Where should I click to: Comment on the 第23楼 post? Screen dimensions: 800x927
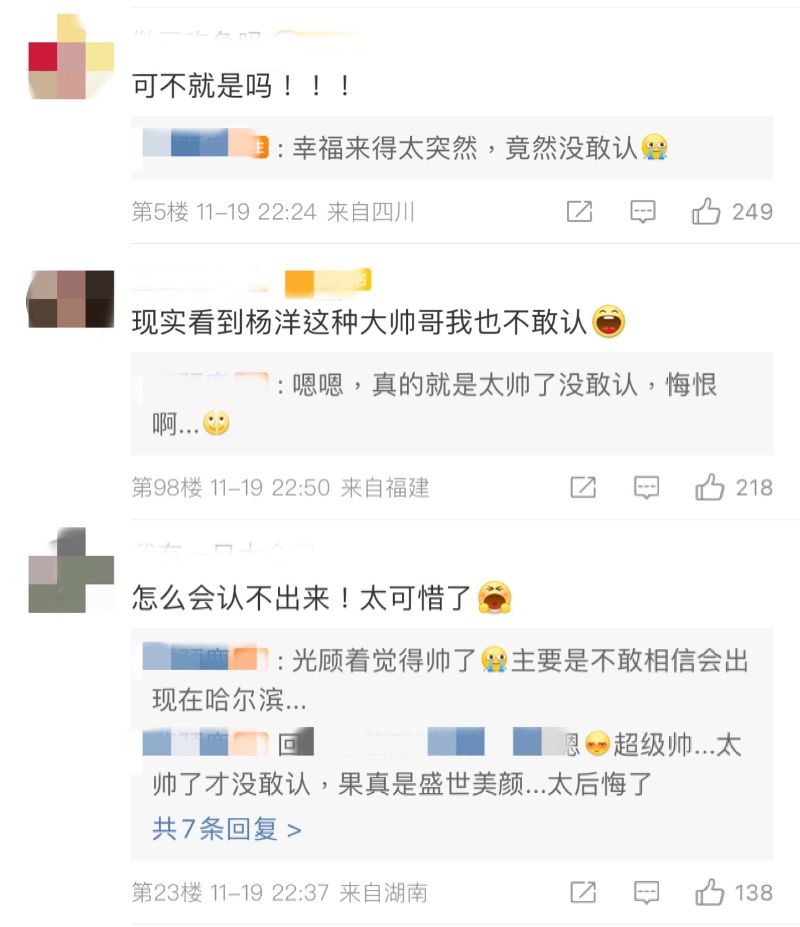pos(646,892)
